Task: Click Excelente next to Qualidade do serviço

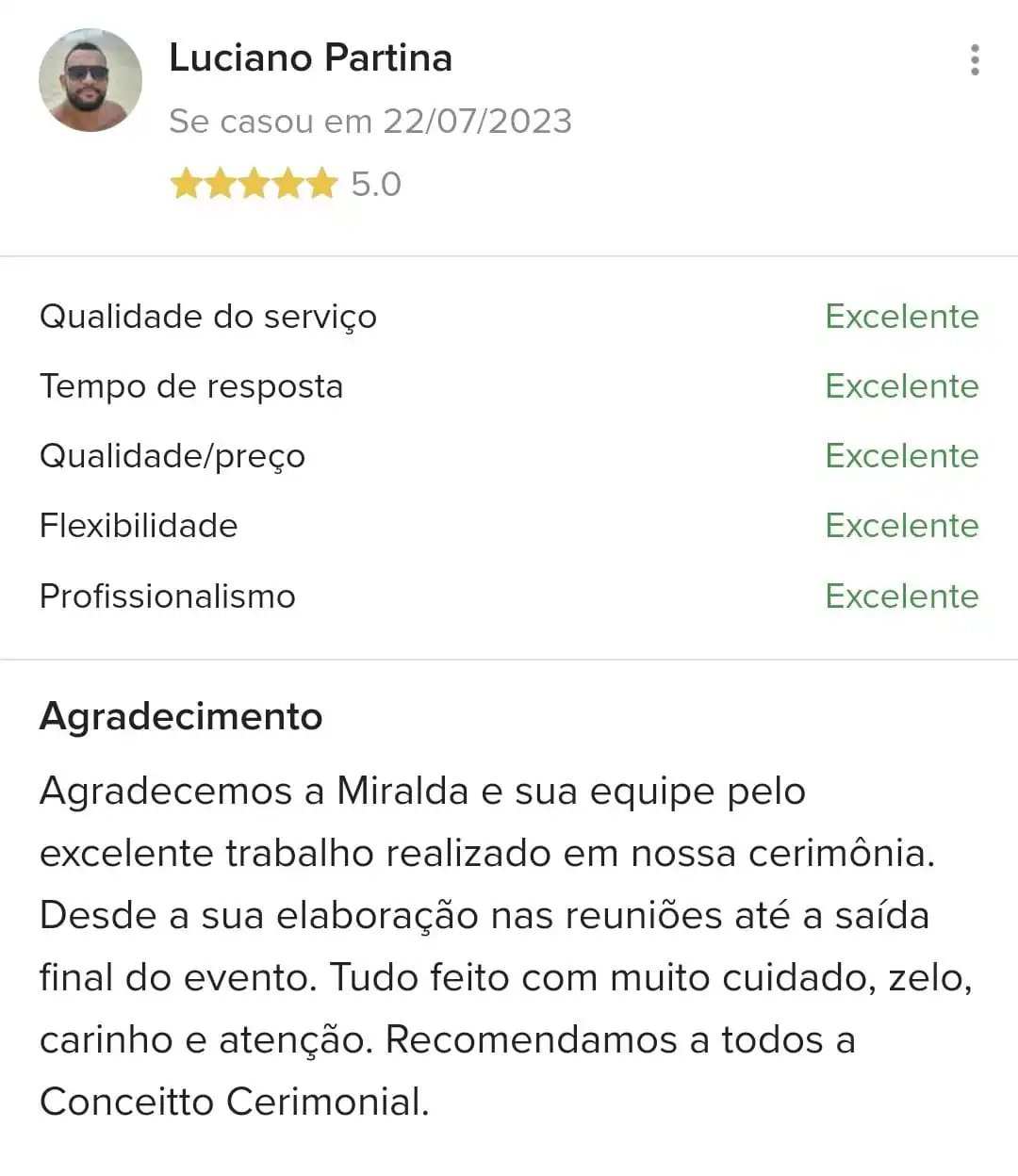Action: 901,317
